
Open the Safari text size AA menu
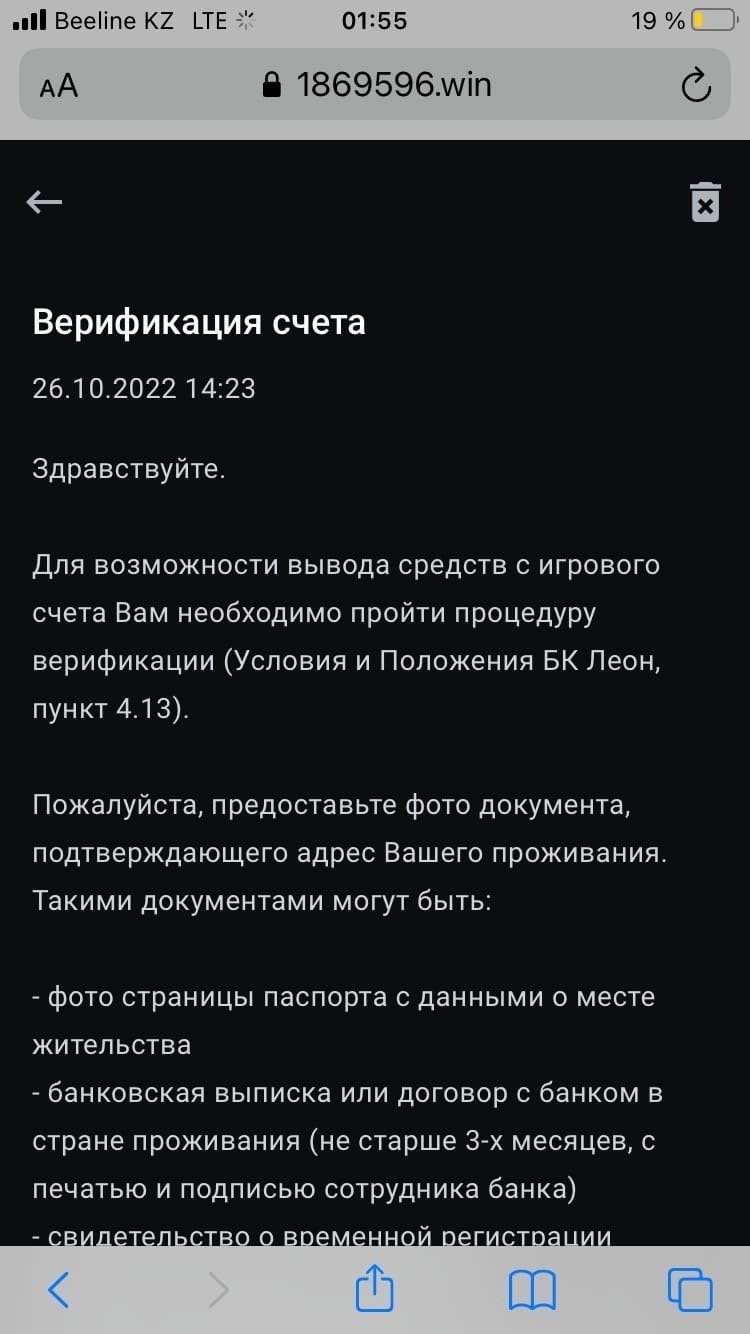[x=59, y=85]
